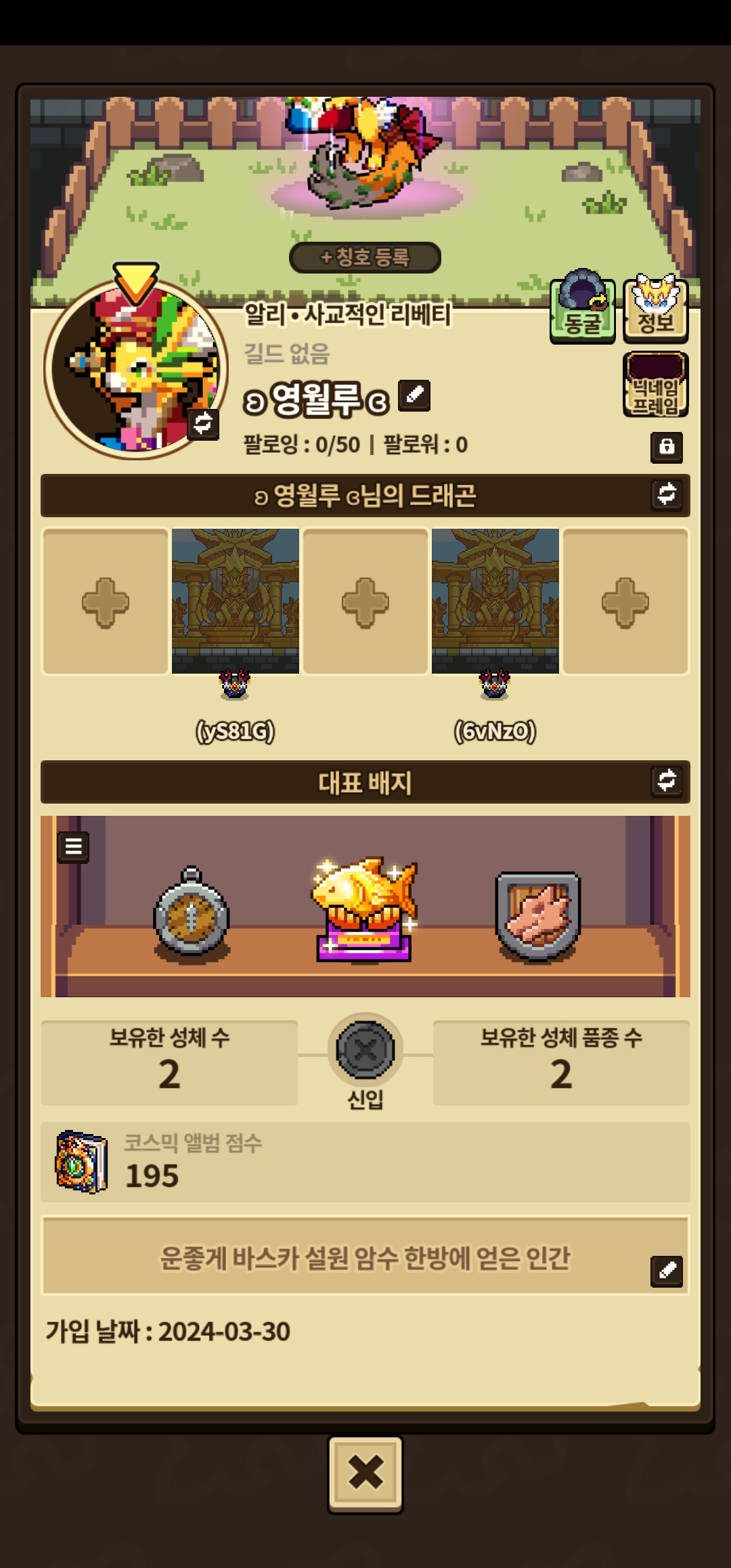Tap the lock icon beside follower count

(667, 447)
